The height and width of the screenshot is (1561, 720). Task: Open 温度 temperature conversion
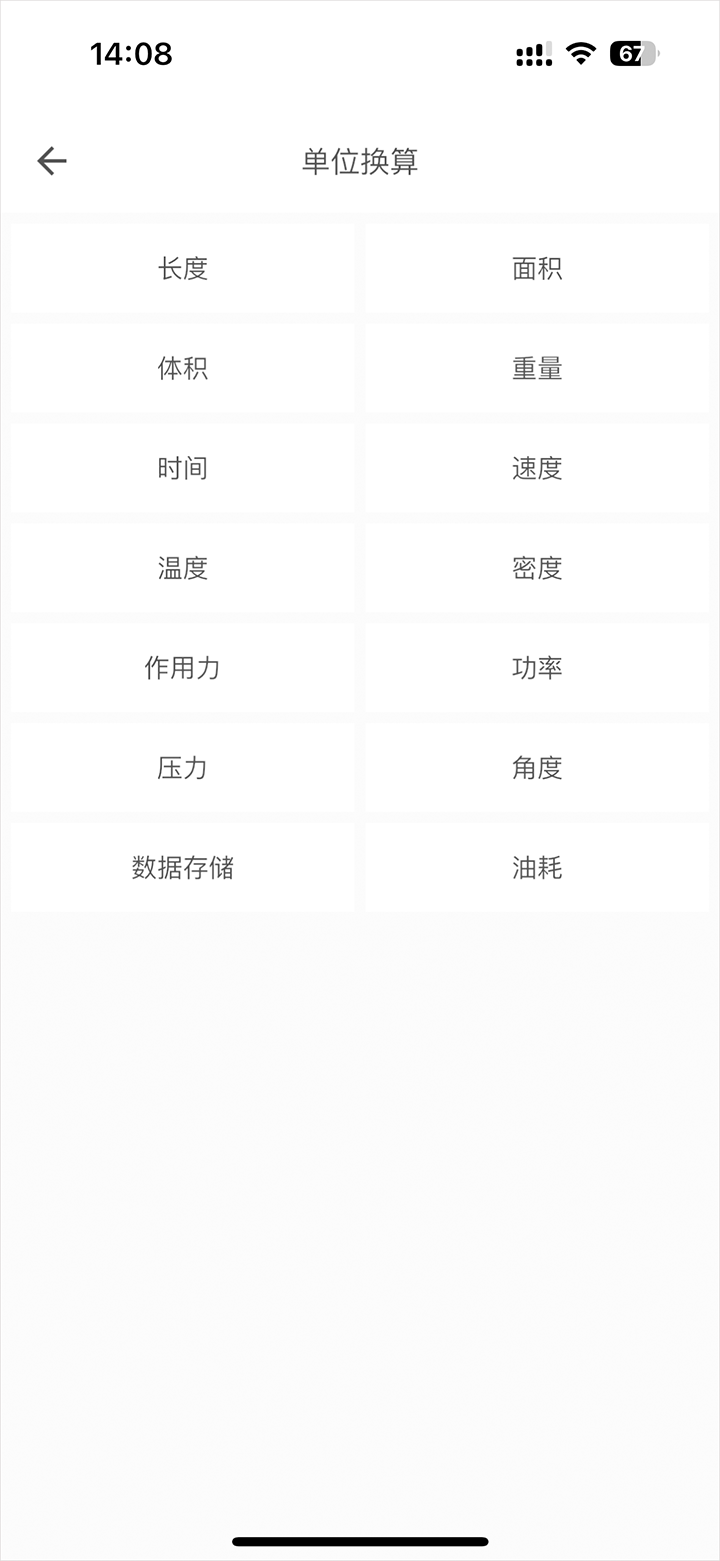[183, 568]
